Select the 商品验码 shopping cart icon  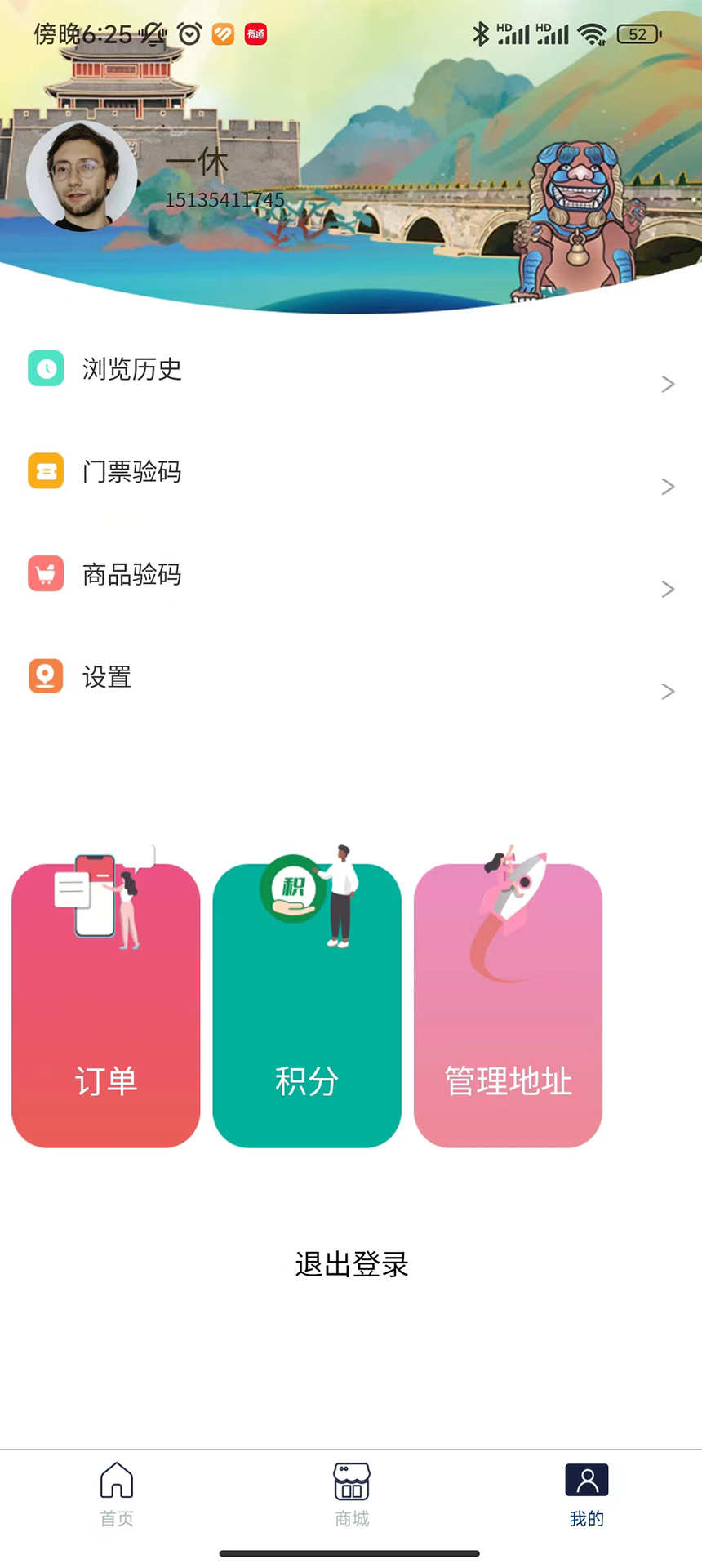coord(46,573)
